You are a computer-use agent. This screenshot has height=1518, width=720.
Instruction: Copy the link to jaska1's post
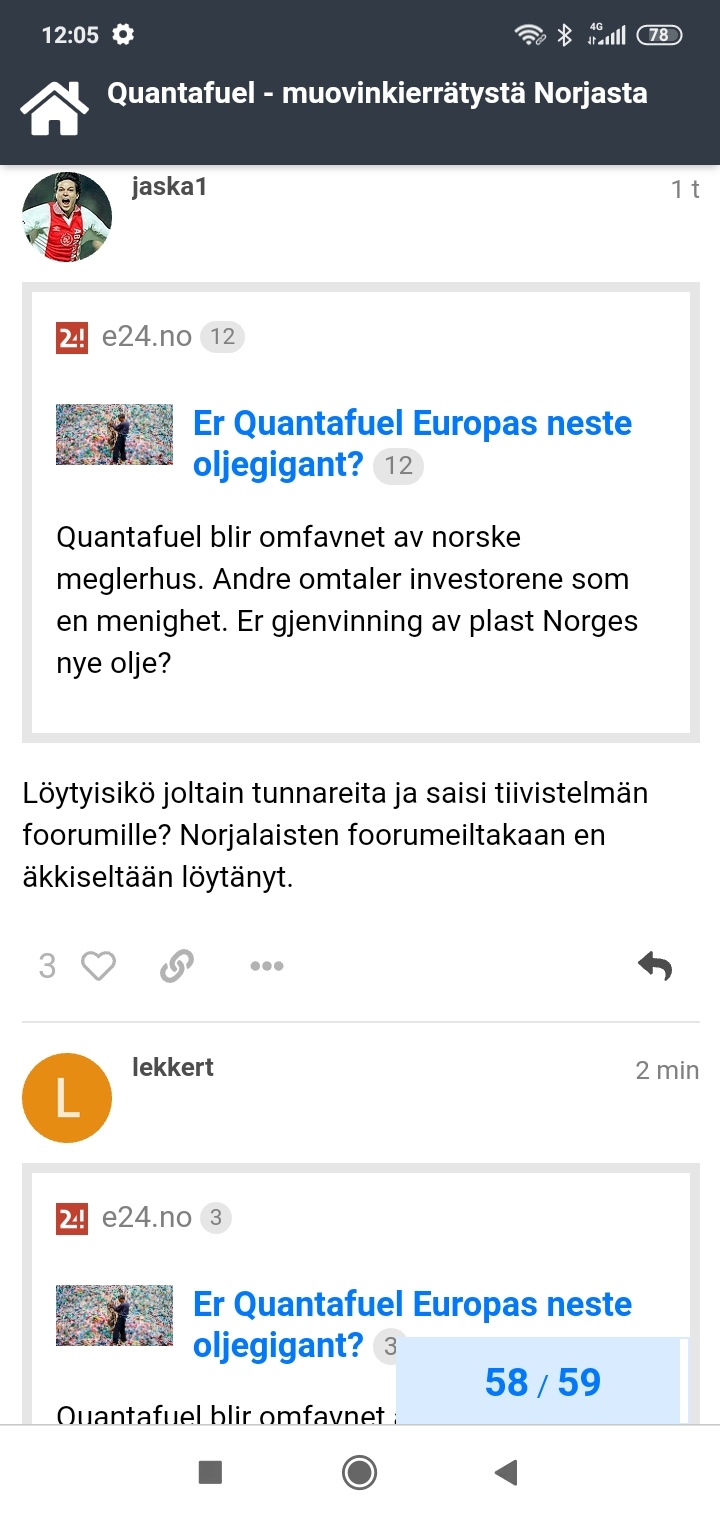177,966
